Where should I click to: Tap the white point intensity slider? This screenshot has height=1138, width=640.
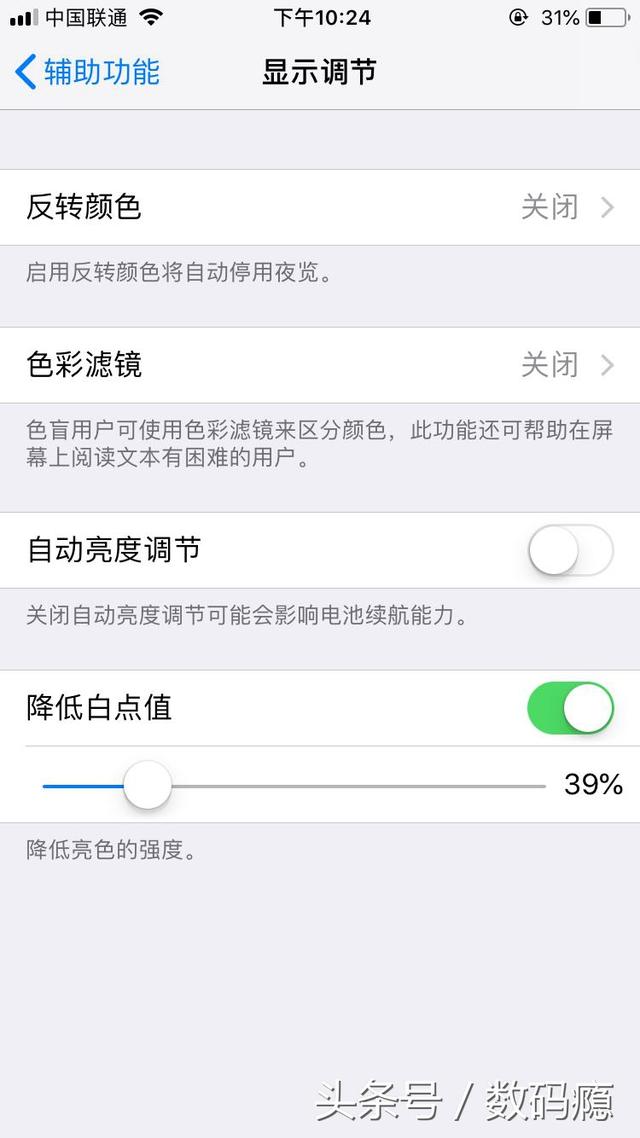coord(294,785)
